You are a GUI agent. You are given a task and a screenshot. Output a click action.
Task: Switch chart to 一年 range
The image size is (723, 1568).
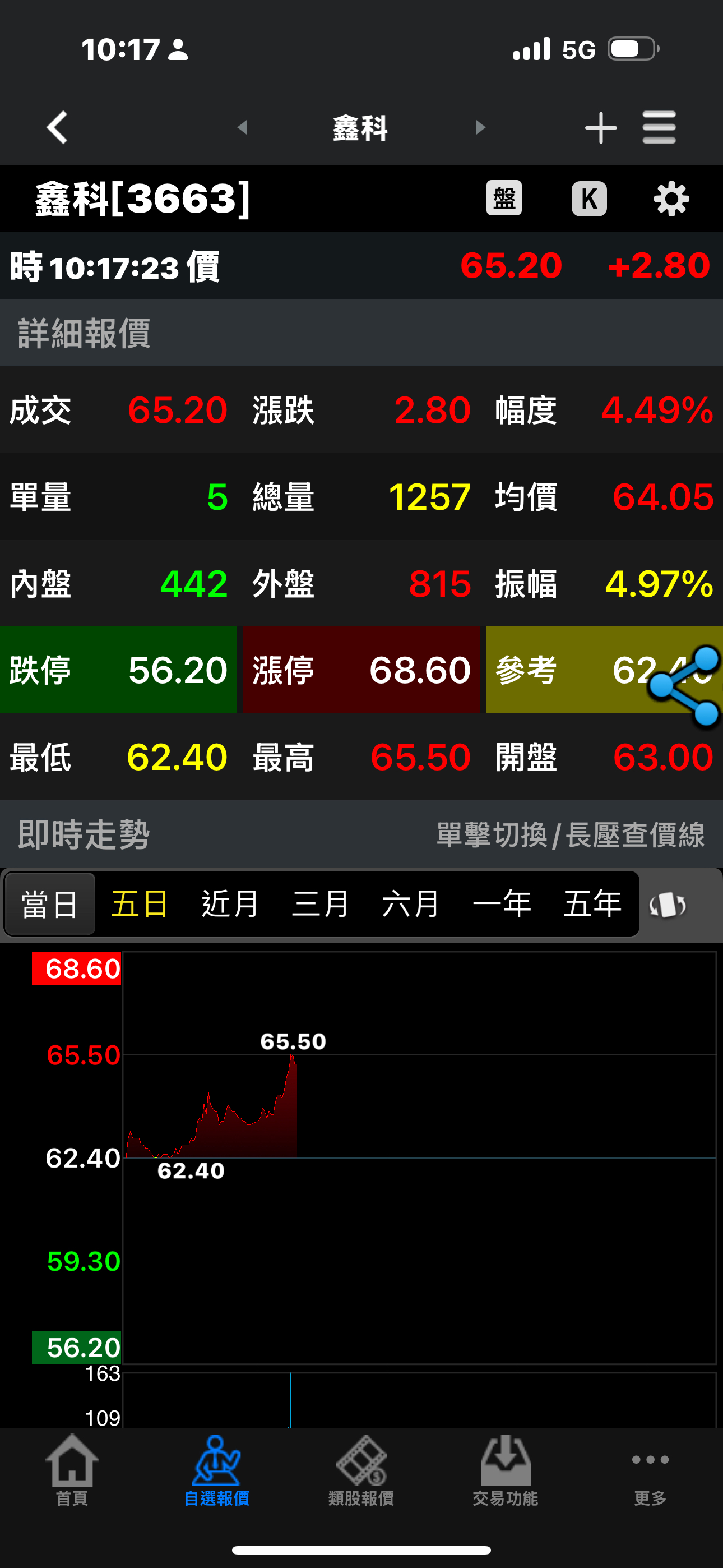502,904
